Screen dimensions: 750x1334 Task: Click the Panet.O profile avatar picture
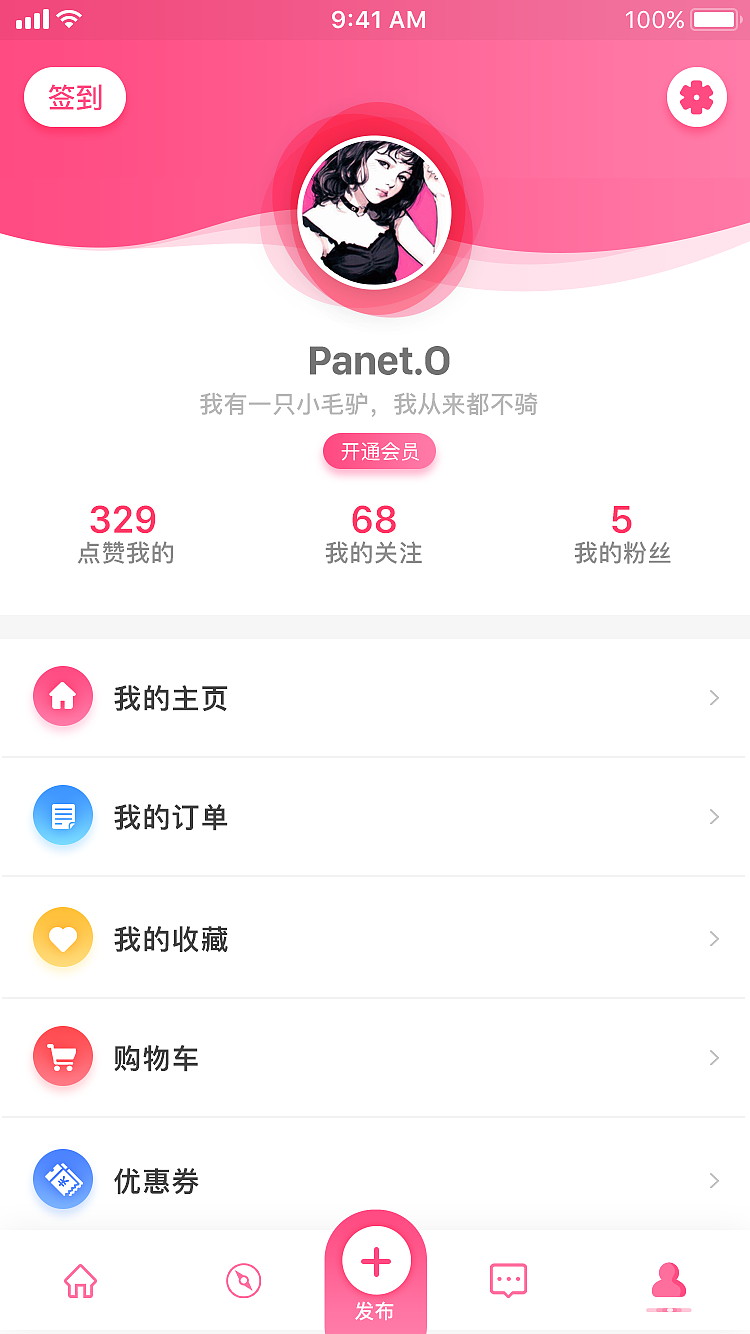point(375,211)
